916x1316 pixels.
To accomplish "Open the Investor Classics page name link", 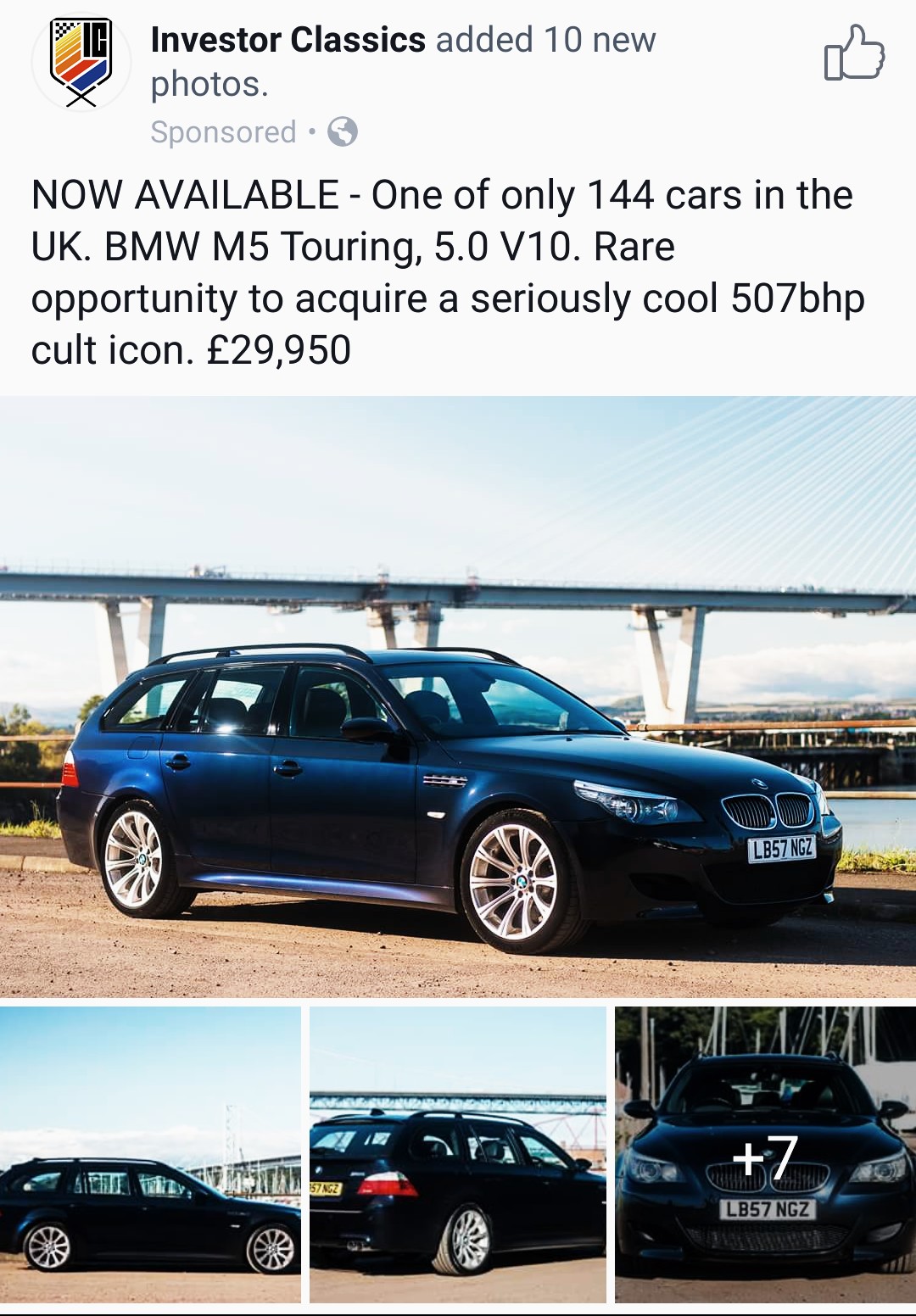I will [x=288, y=40].
